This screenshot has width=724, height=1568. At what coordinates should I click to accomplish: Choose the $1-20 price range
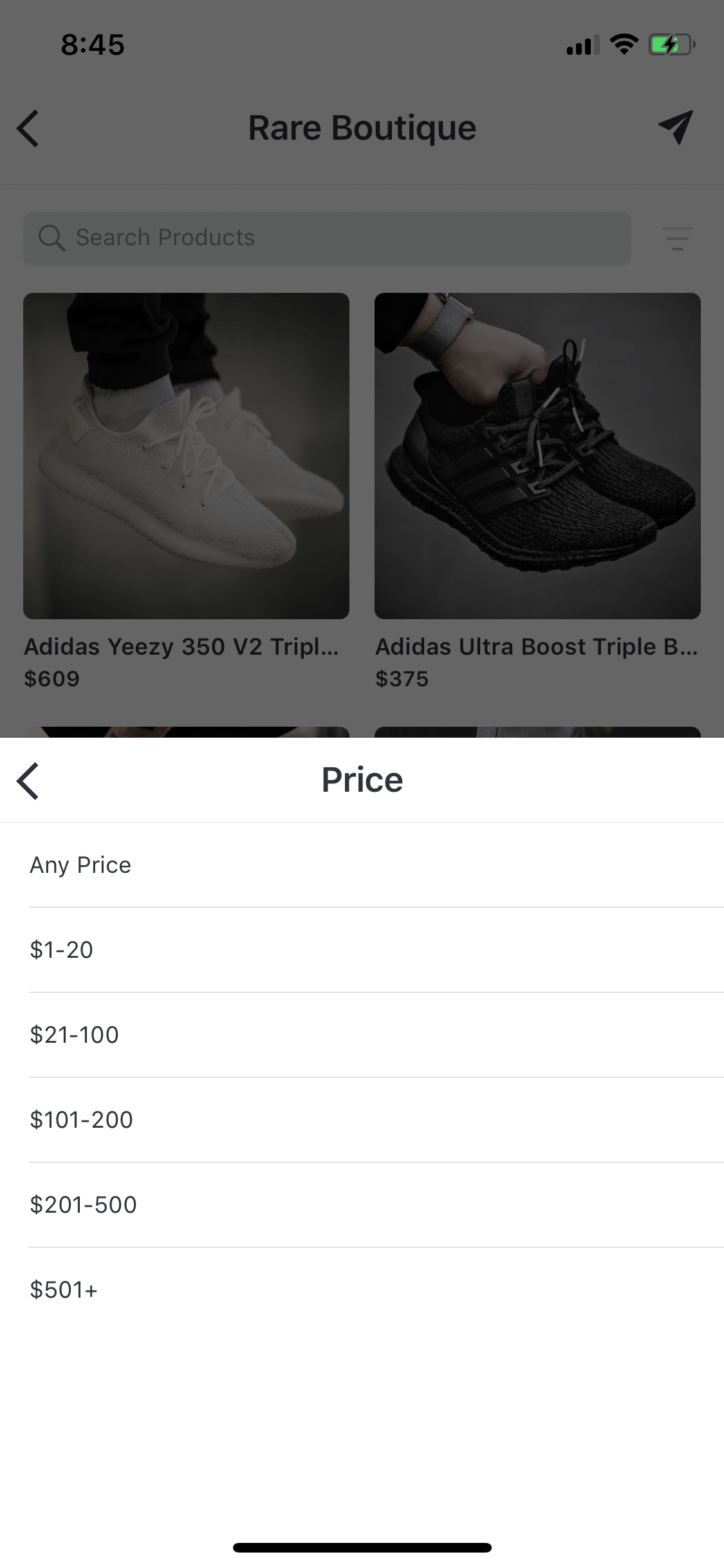(362, 950)
